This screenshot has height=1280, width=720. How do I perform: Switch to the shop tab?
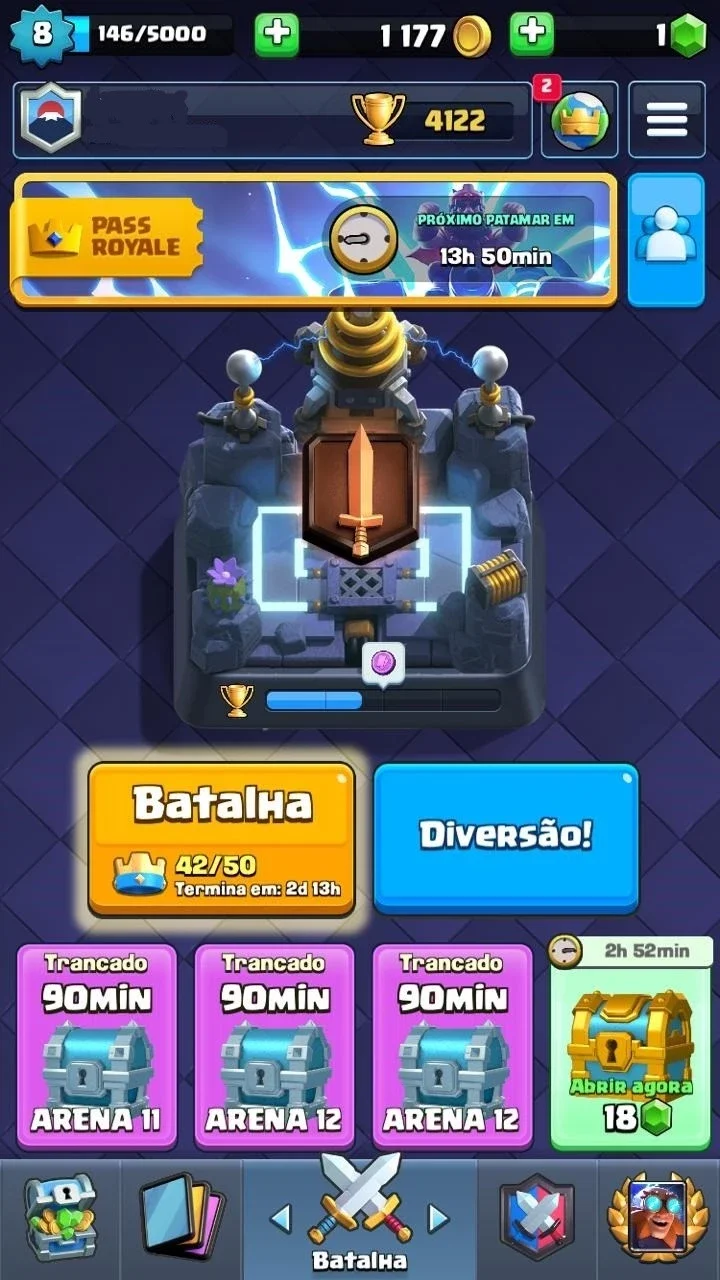pyautogui.click(x=59, y=1219)
